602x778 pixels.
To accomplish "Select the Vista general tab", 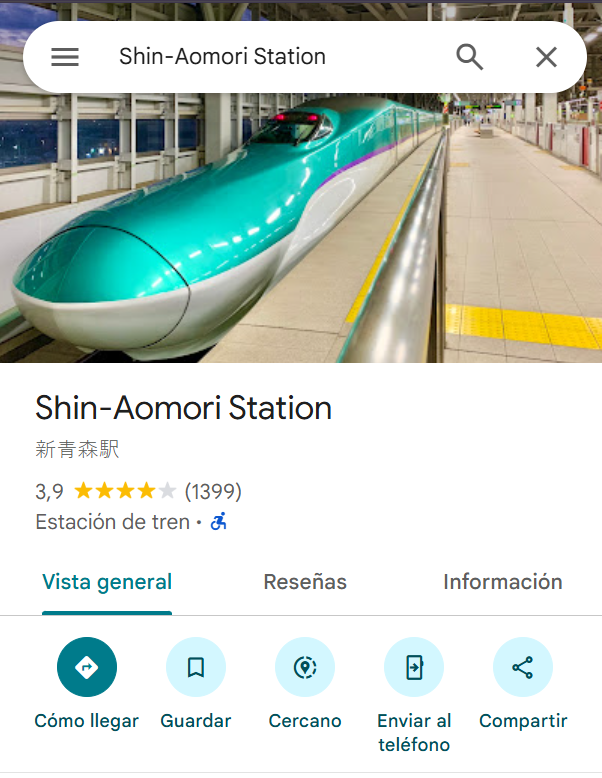I will [107, 582].
